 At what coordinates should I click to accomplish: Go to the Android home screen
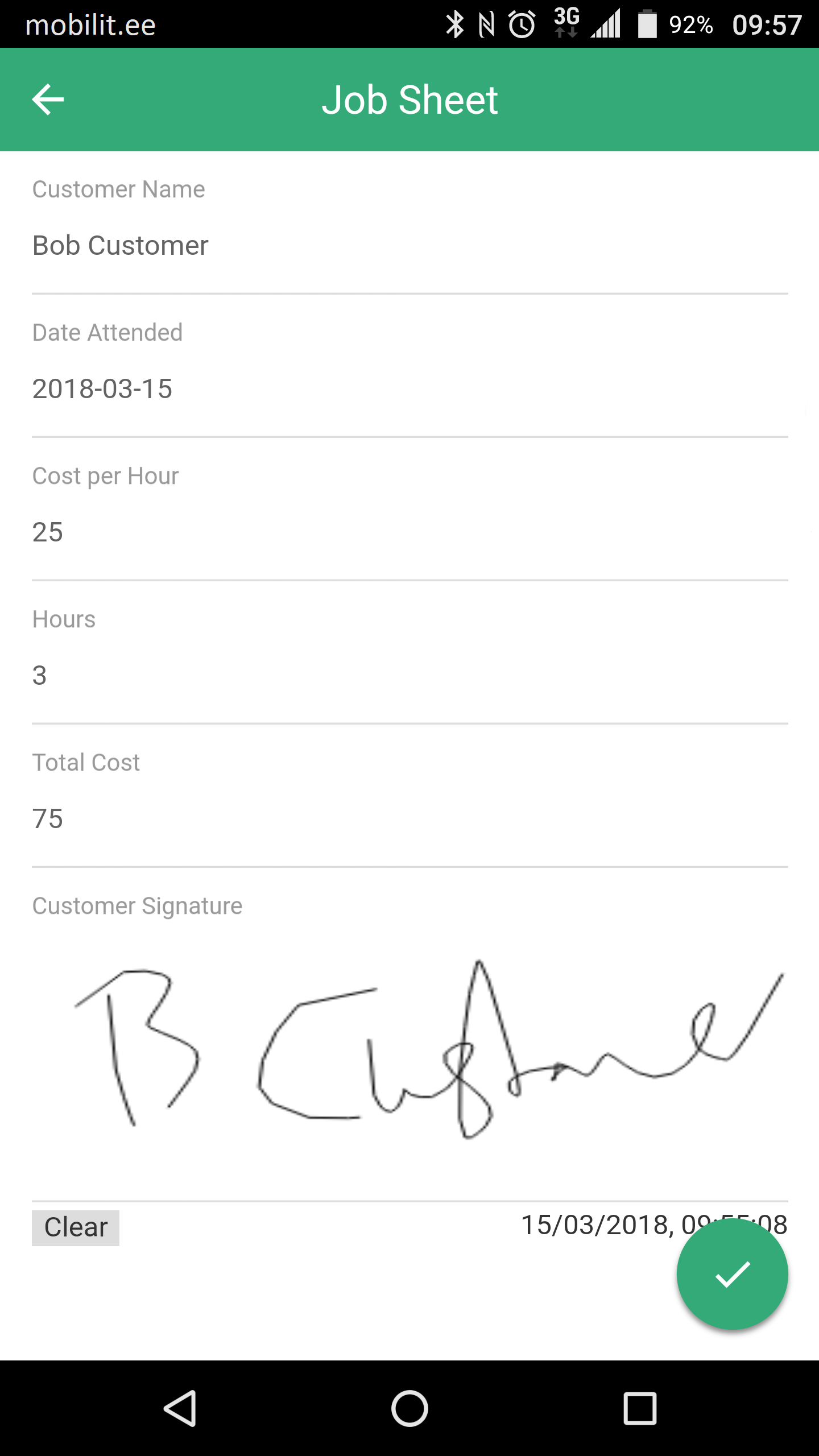pyautogui.click(x=409, y=1409)
